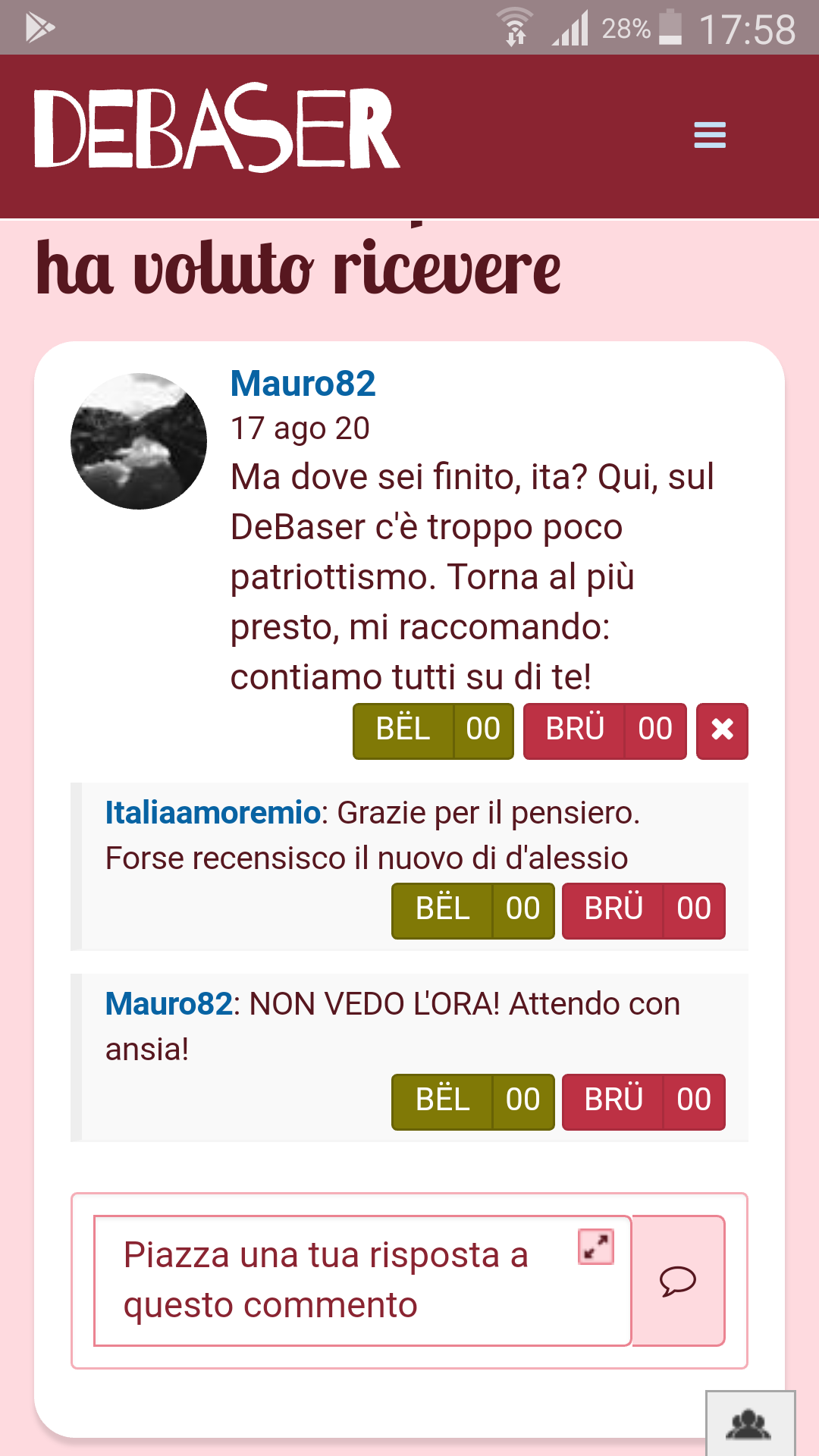Focus the reply field 'Piazza una tua risposta'
Screen dimensions: 819x1456
click(362, 1281)
